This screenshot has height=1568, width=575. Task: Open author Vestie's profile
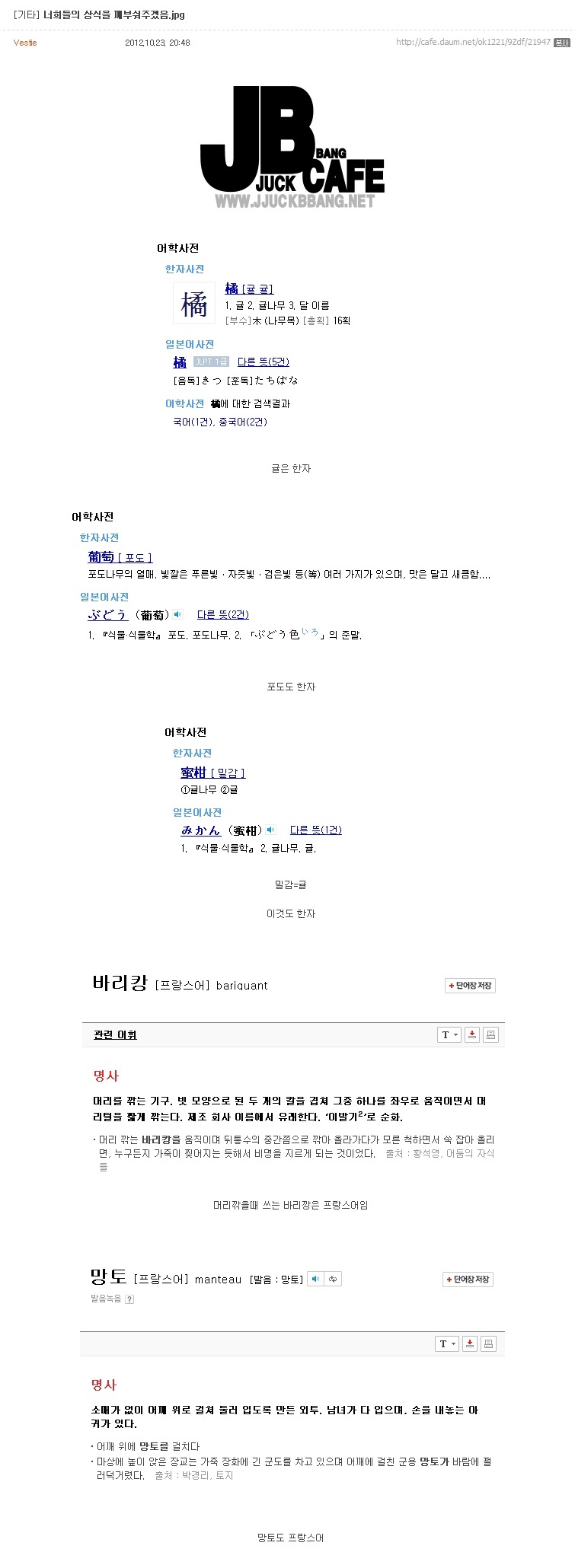click(x=25, y=43)
